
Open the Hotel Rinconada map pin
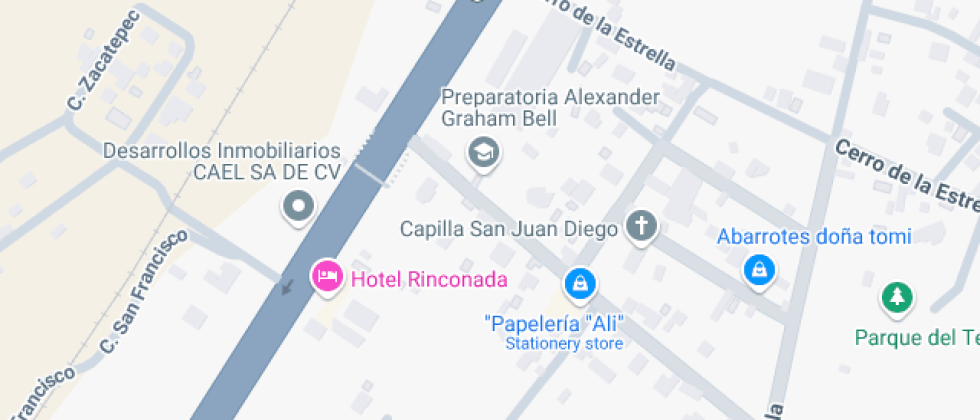327,277
